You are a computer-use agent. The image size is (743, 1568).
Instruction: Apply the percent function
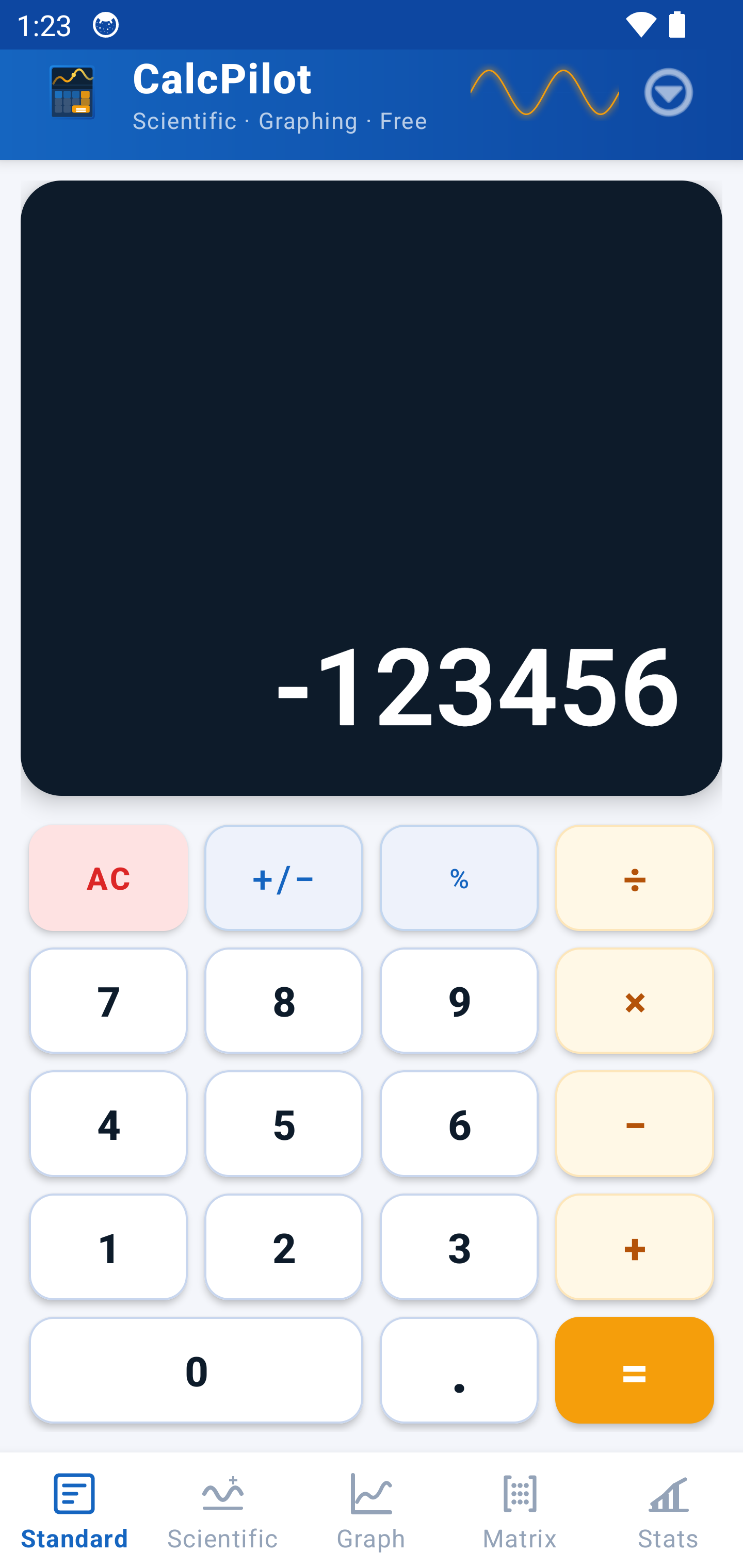pyautogui.click(x=459, y=878)
